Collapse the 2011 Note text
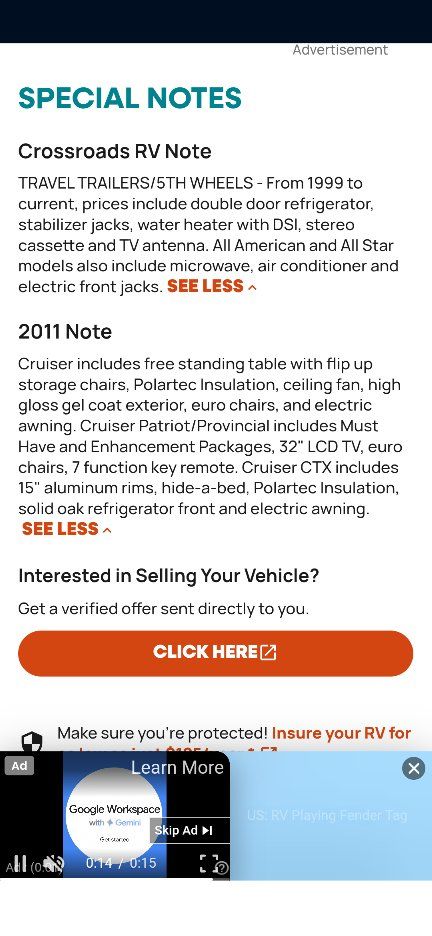The image size is (432, 936). (x=67, y=529)
